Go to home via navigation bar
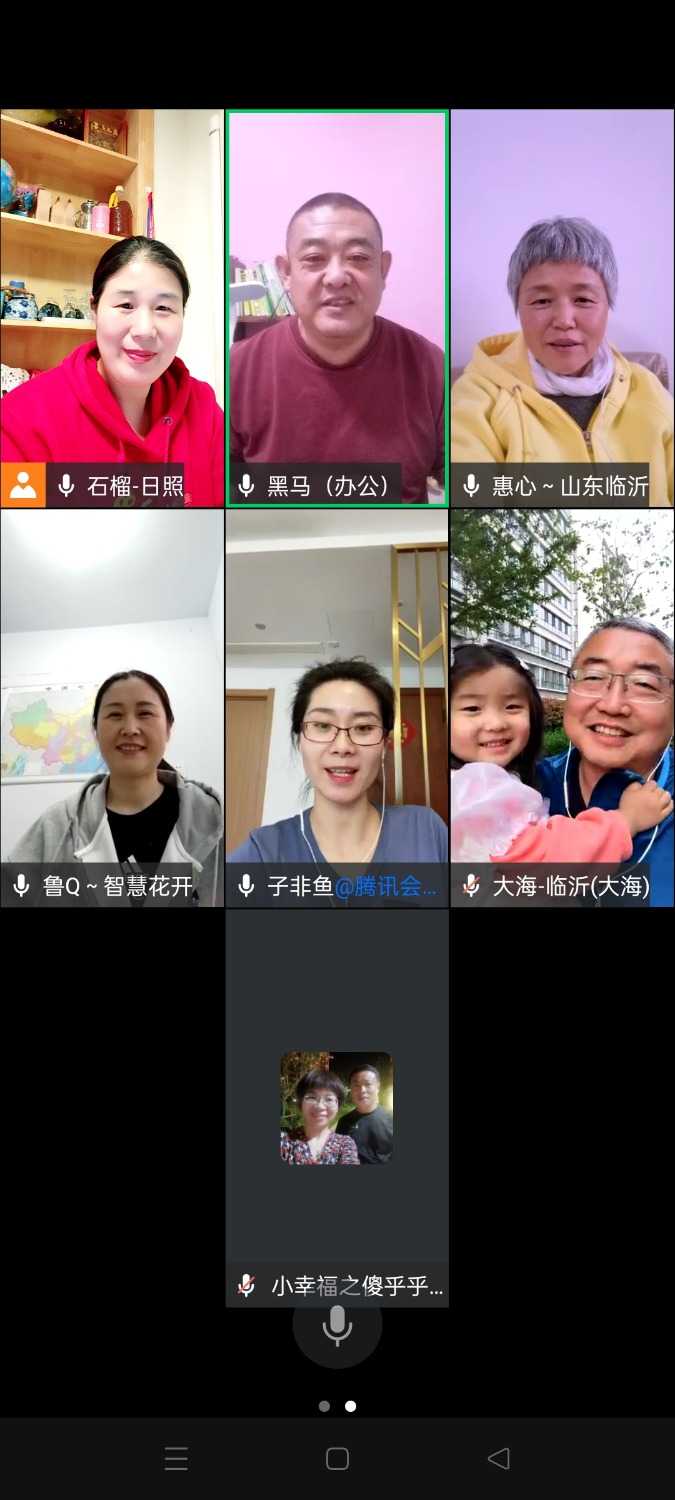The width and height of the screenshot is (675, 1500). (x=337, y=1459)
